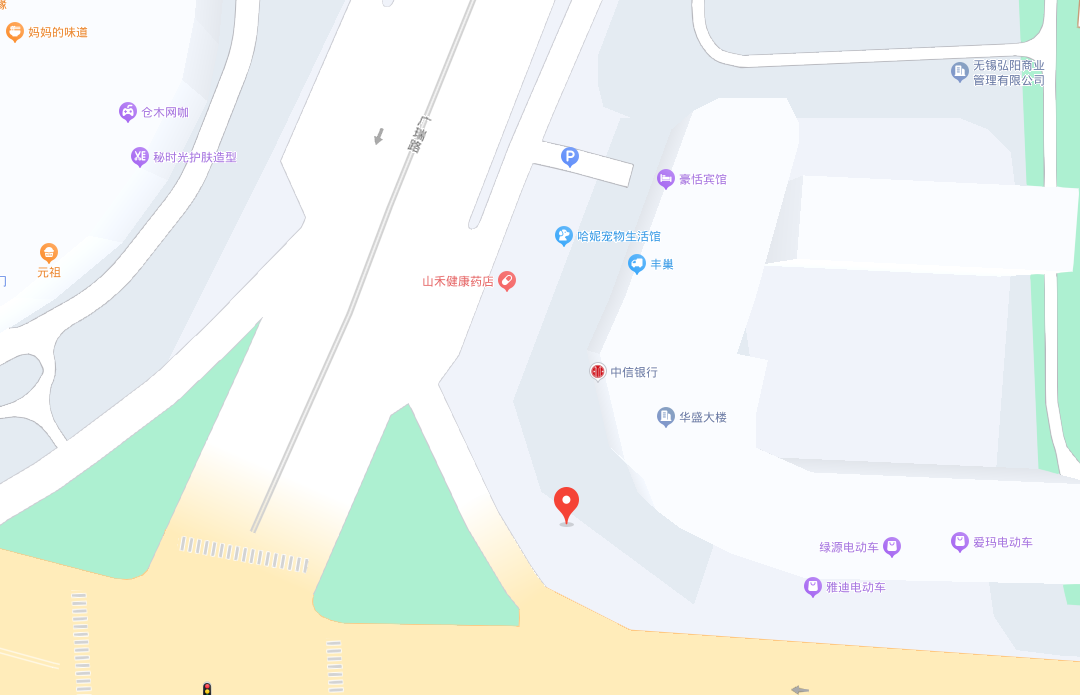
Task: Select the 丰巢 parcel locker marker
Action: pos(637,264)
